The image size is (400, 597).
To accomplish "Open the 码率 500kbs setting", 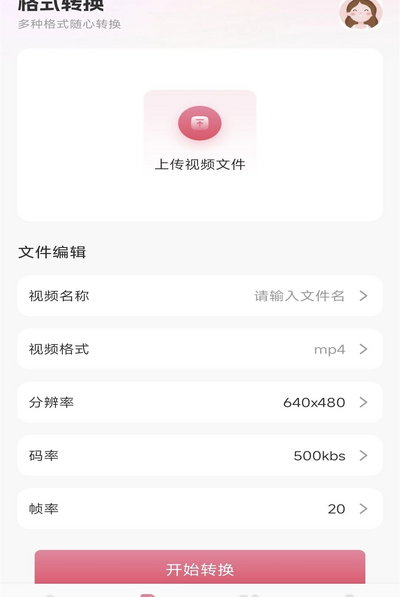I will 200,456.
